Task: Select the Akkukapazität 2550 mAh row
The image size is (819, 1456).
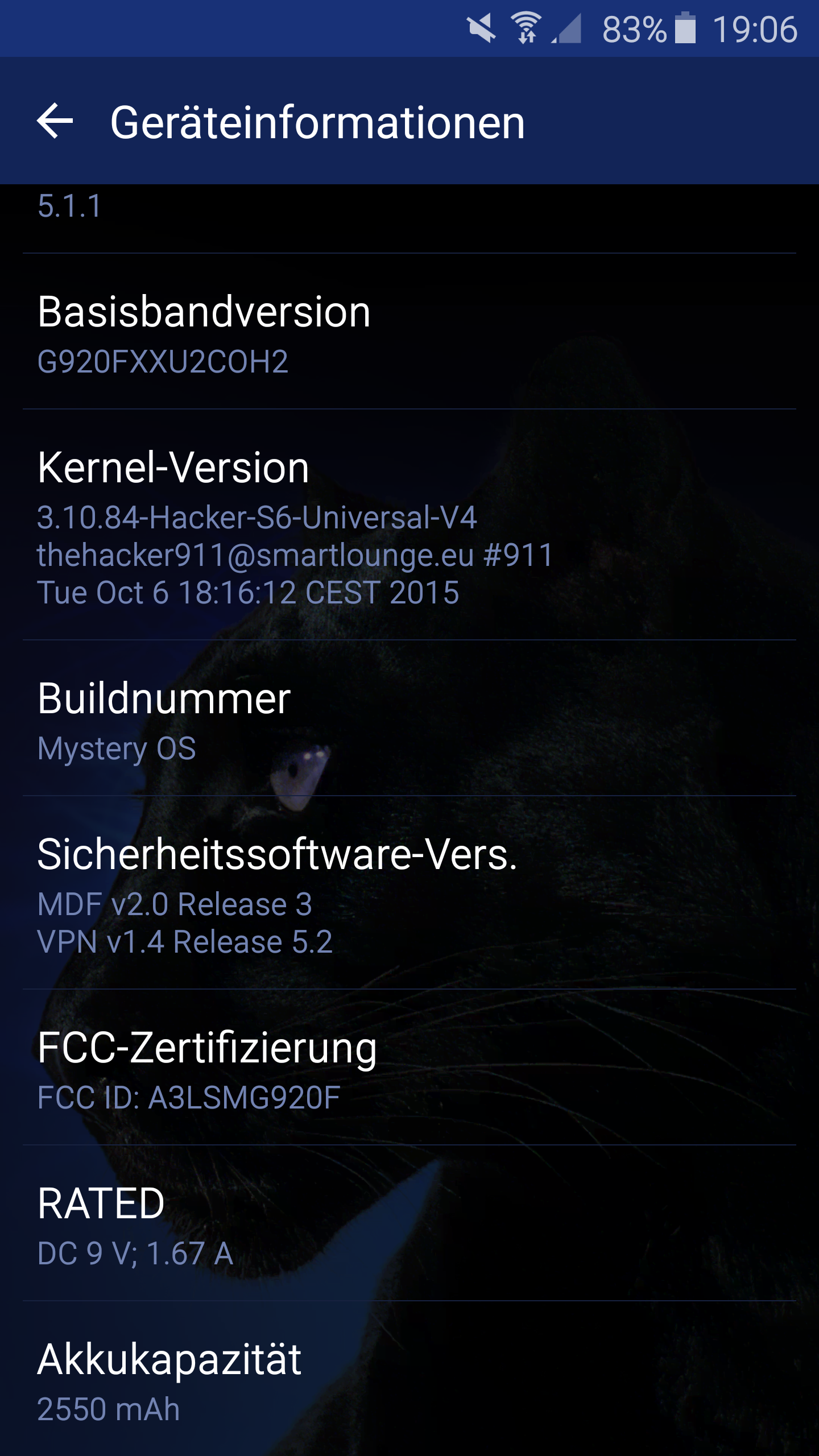Action: [409, 1379]
